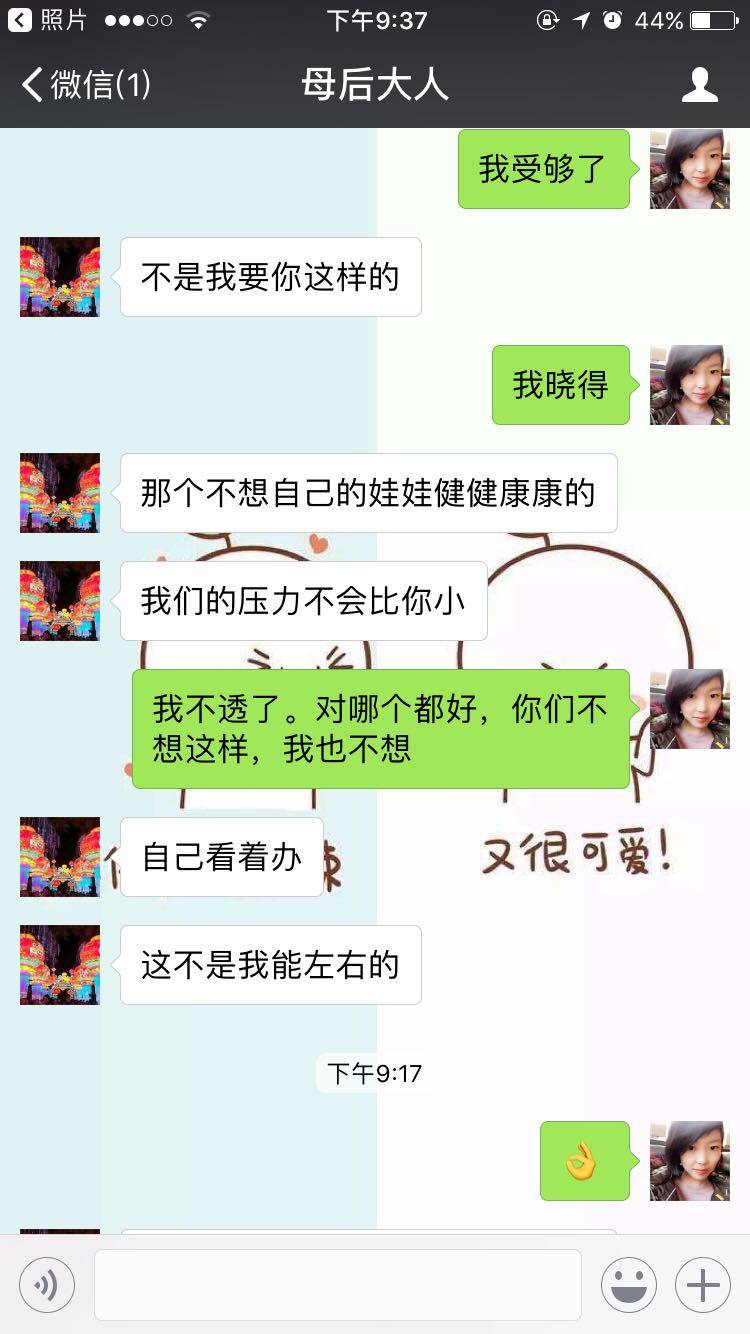The image size is (750, 1334).
Task: Return to 照片 app via status bar
Action: [50, 20]
